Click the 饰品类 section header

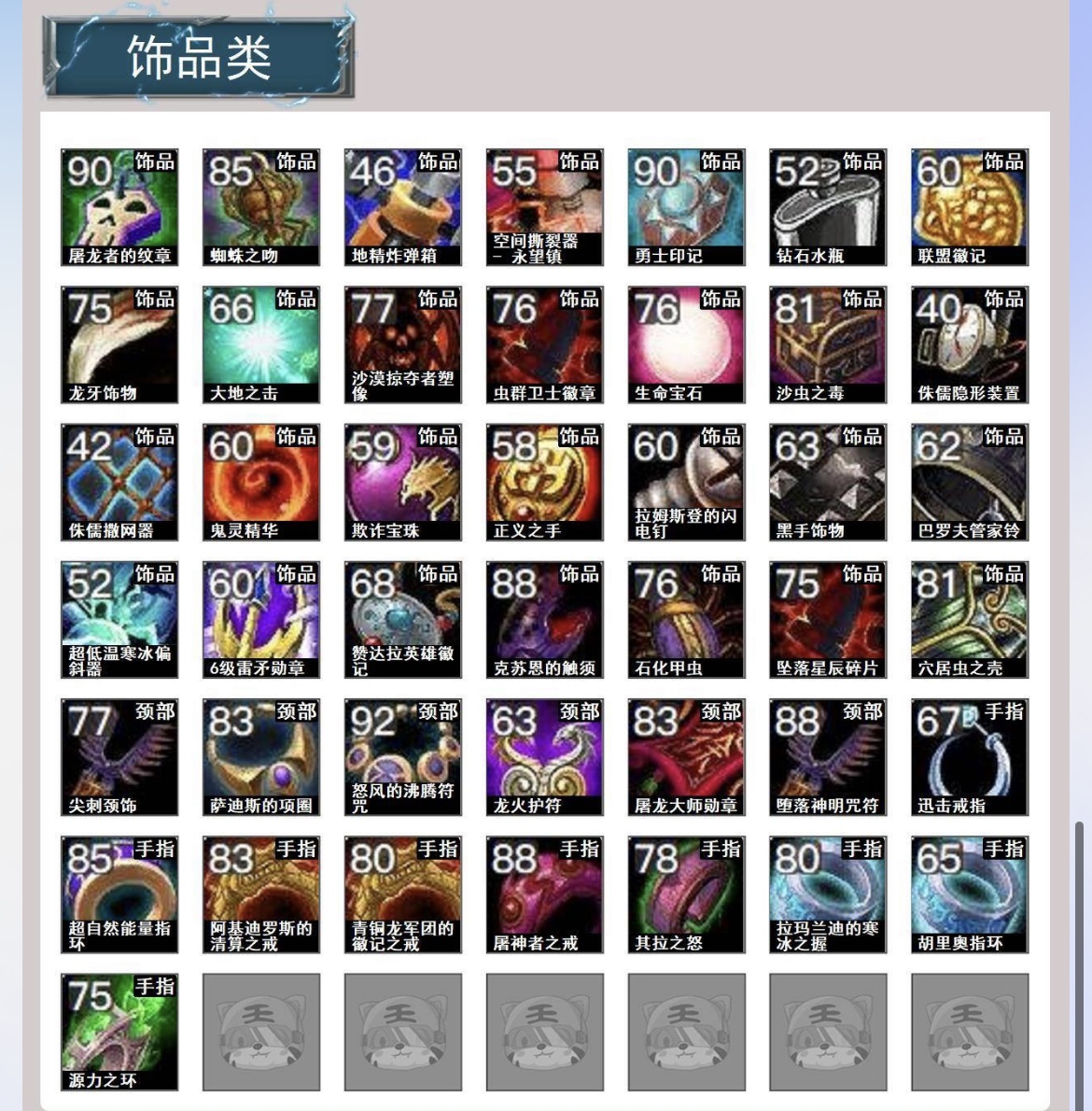click(199, 58)
